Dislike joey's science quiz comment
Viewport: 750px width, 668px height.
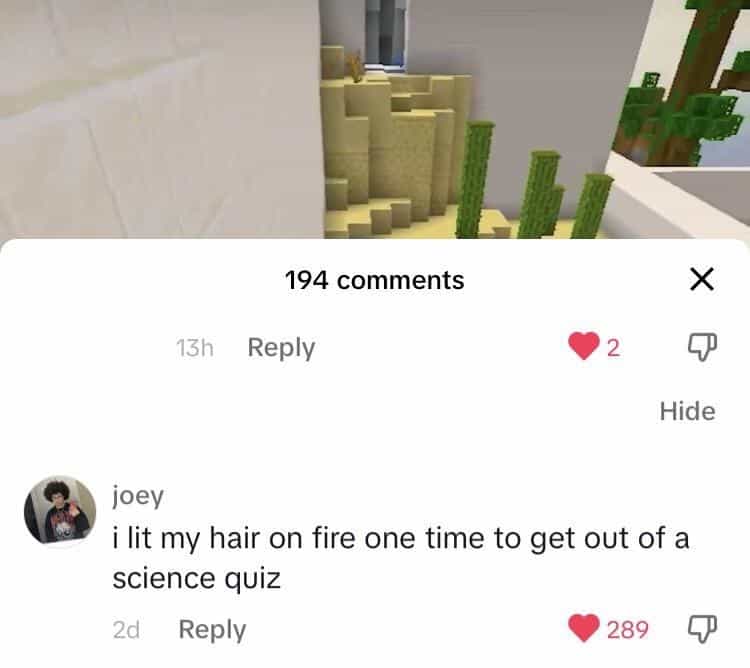click(x=703, y=629)
